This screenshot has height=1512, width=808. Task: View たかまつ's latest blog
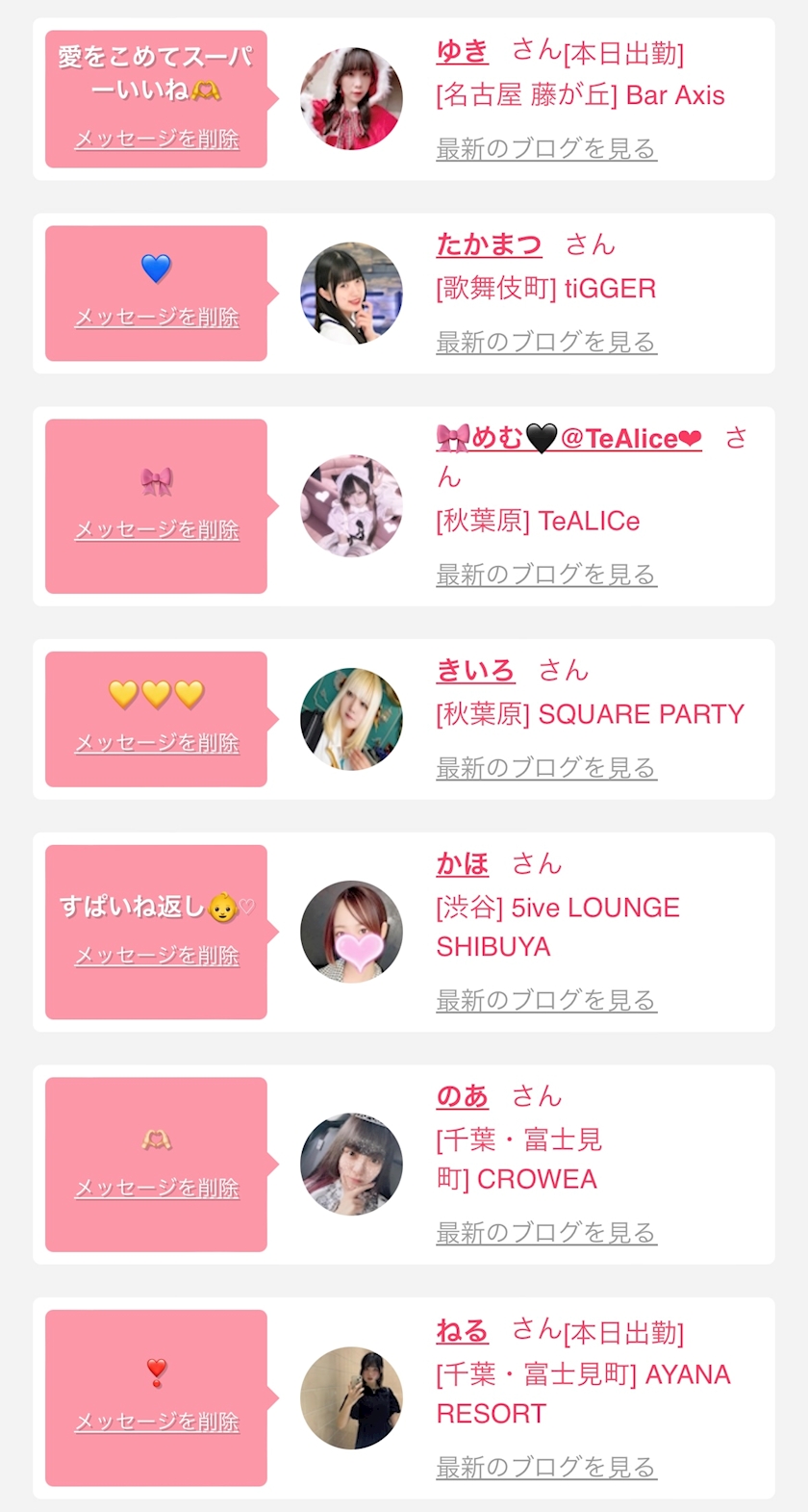[x=545, y=342]
